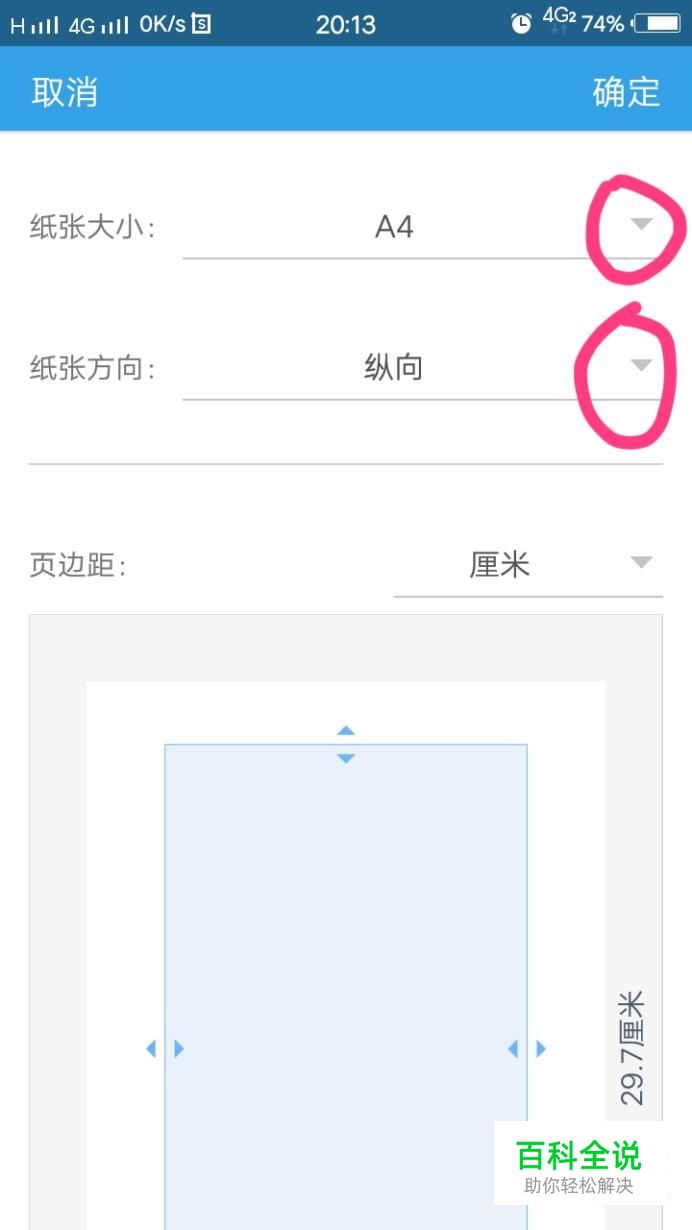Open the 页边距 unit 厘米 dropdown
This screenshot has width=692, height=1230.
[527, 565]
